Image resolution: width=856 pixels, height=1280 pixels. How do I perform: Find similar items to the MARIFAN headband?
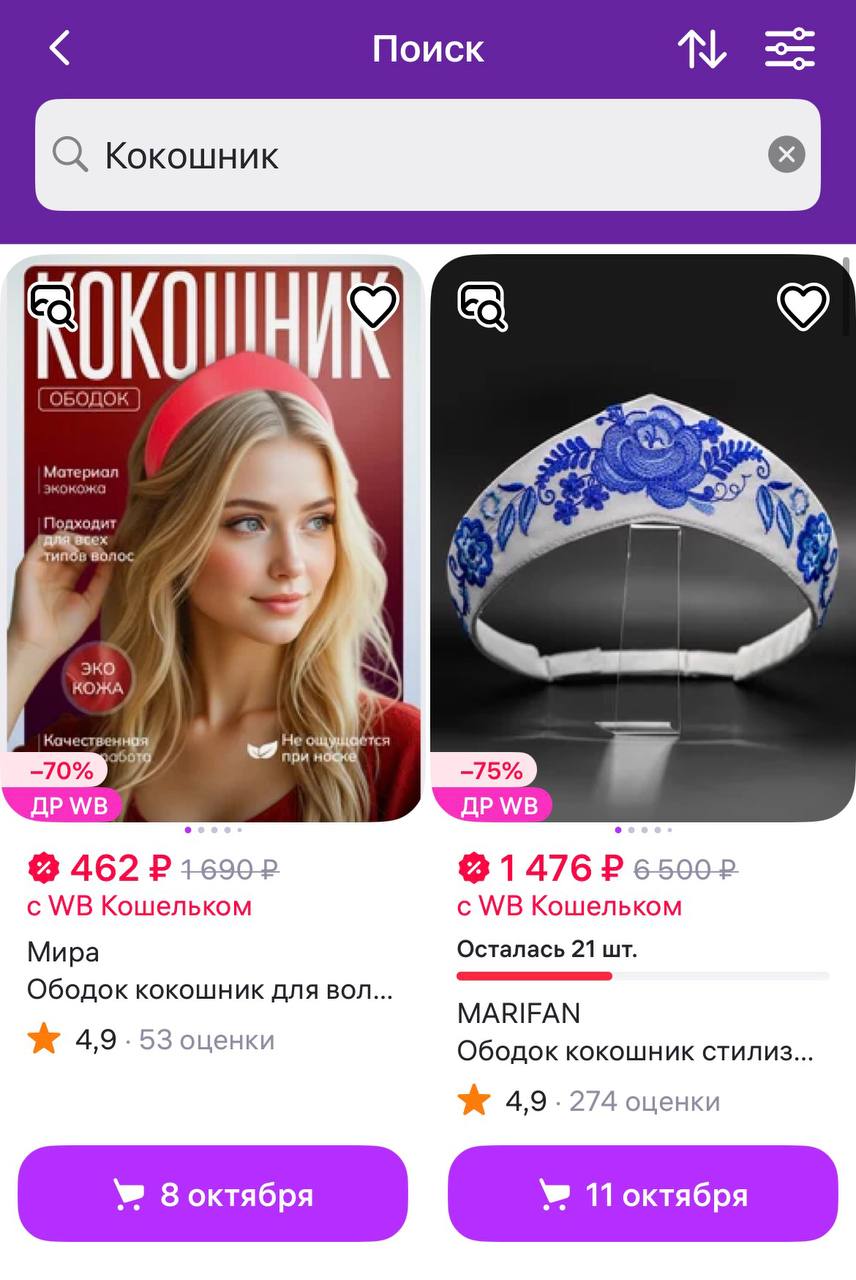click(x=482, y=305)
